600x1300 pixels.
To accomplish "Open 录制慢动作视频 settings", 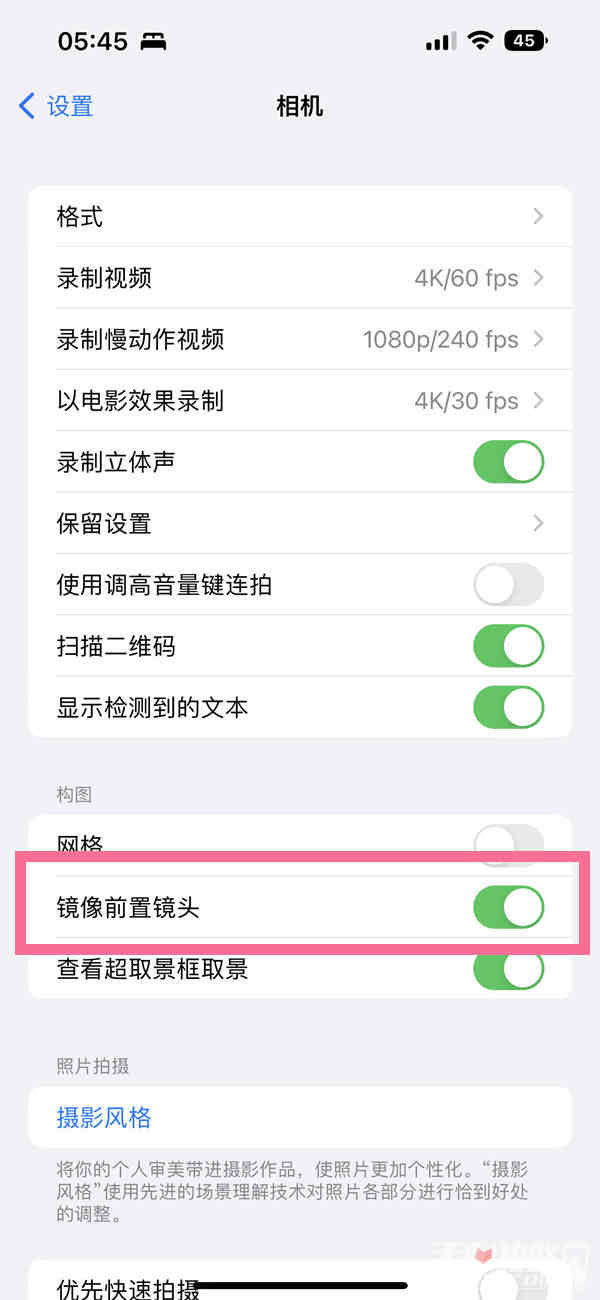I will pyautogui.click(x=300, y=339).
